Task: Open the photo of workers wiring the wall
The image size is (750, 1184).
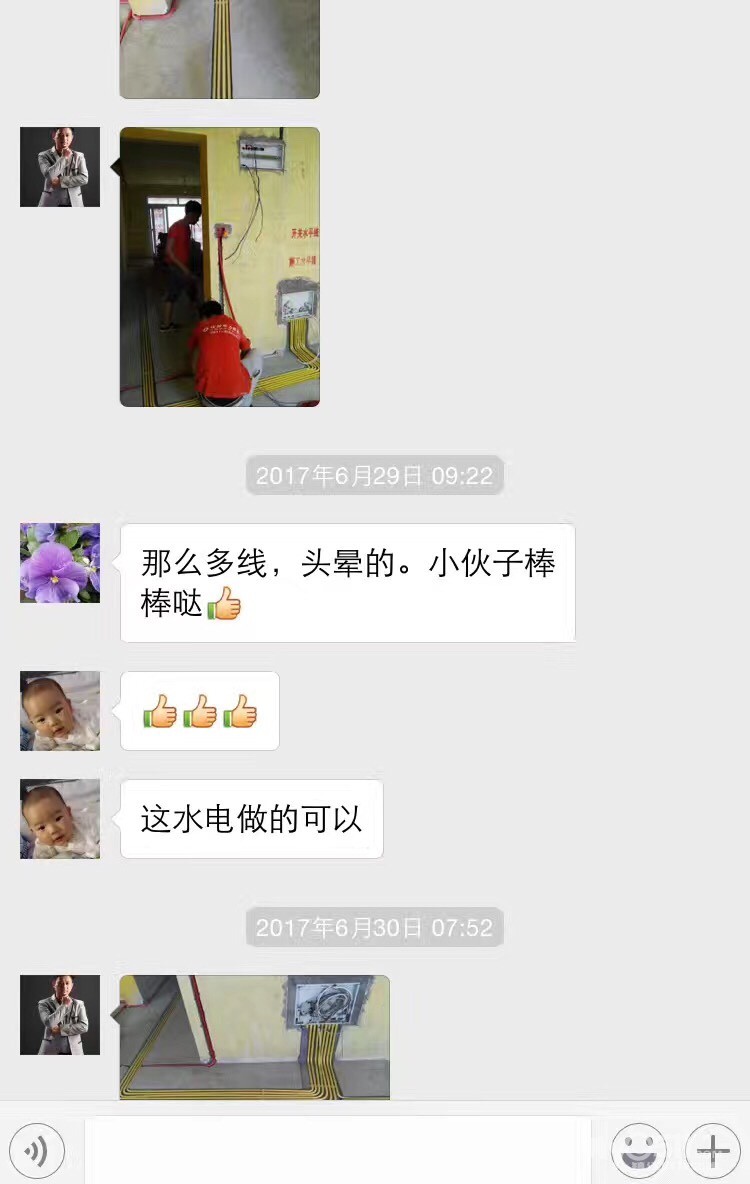Action: click(x=220, y=267)
